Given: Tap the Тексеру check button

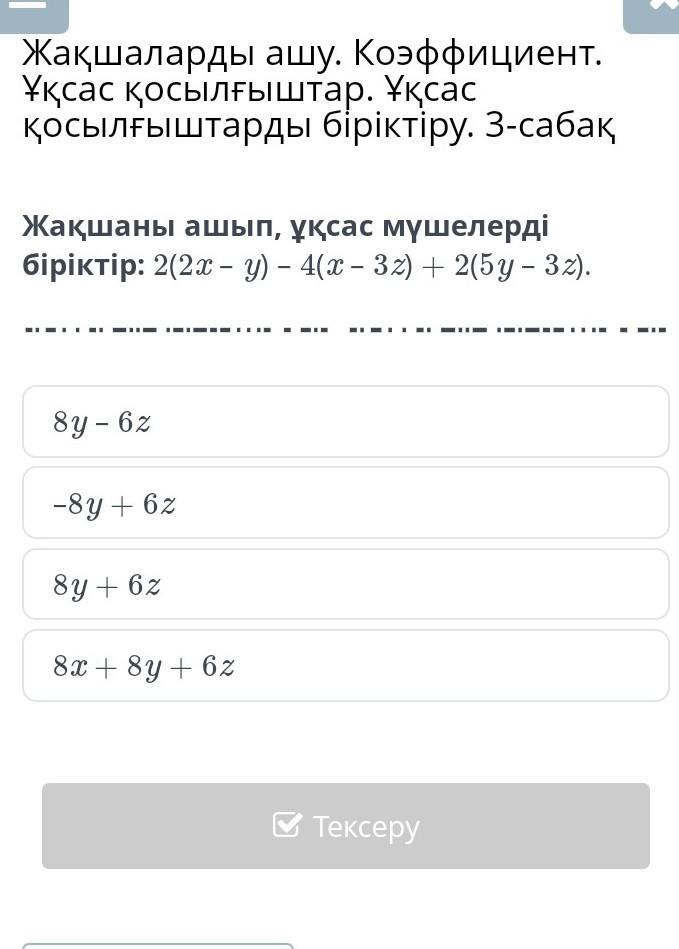Looking at the screenshot, I should pyautogui.click(x=346, y=826).
